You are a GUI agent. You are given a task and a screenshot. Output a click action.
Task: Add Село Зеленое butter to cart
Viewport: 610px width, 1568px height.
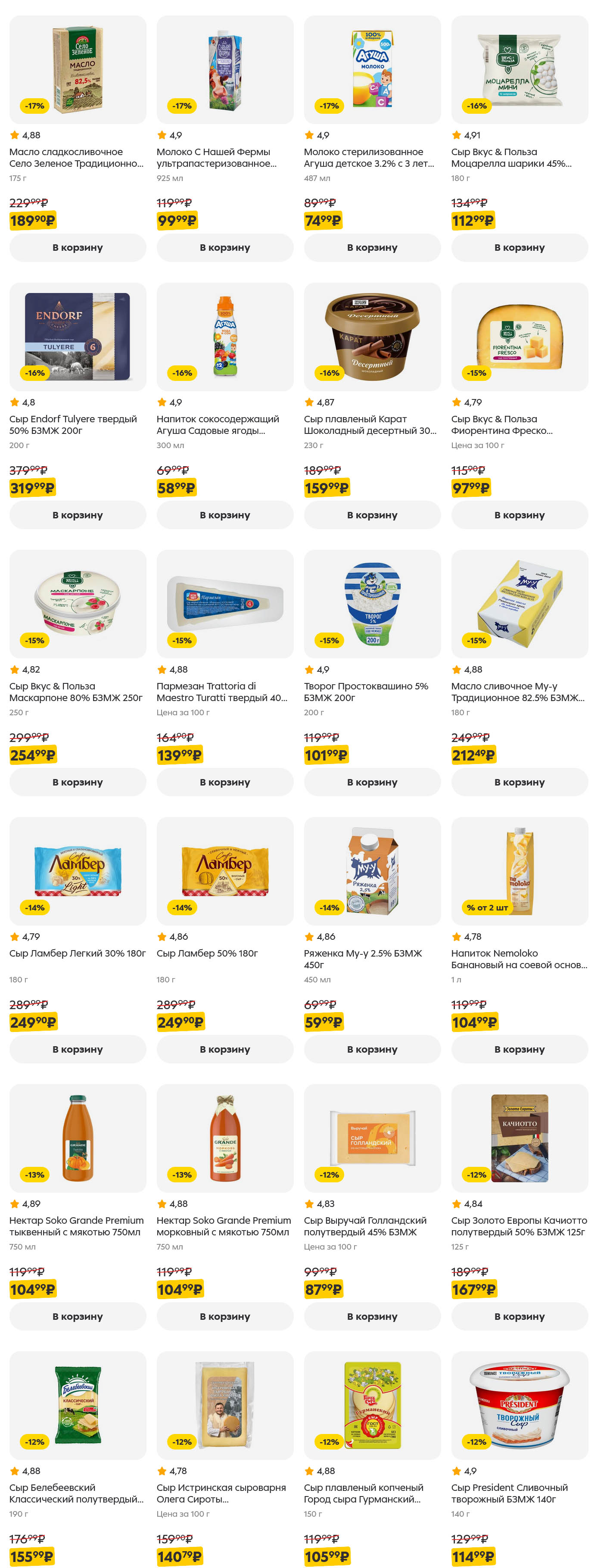[x=77, y=248]
